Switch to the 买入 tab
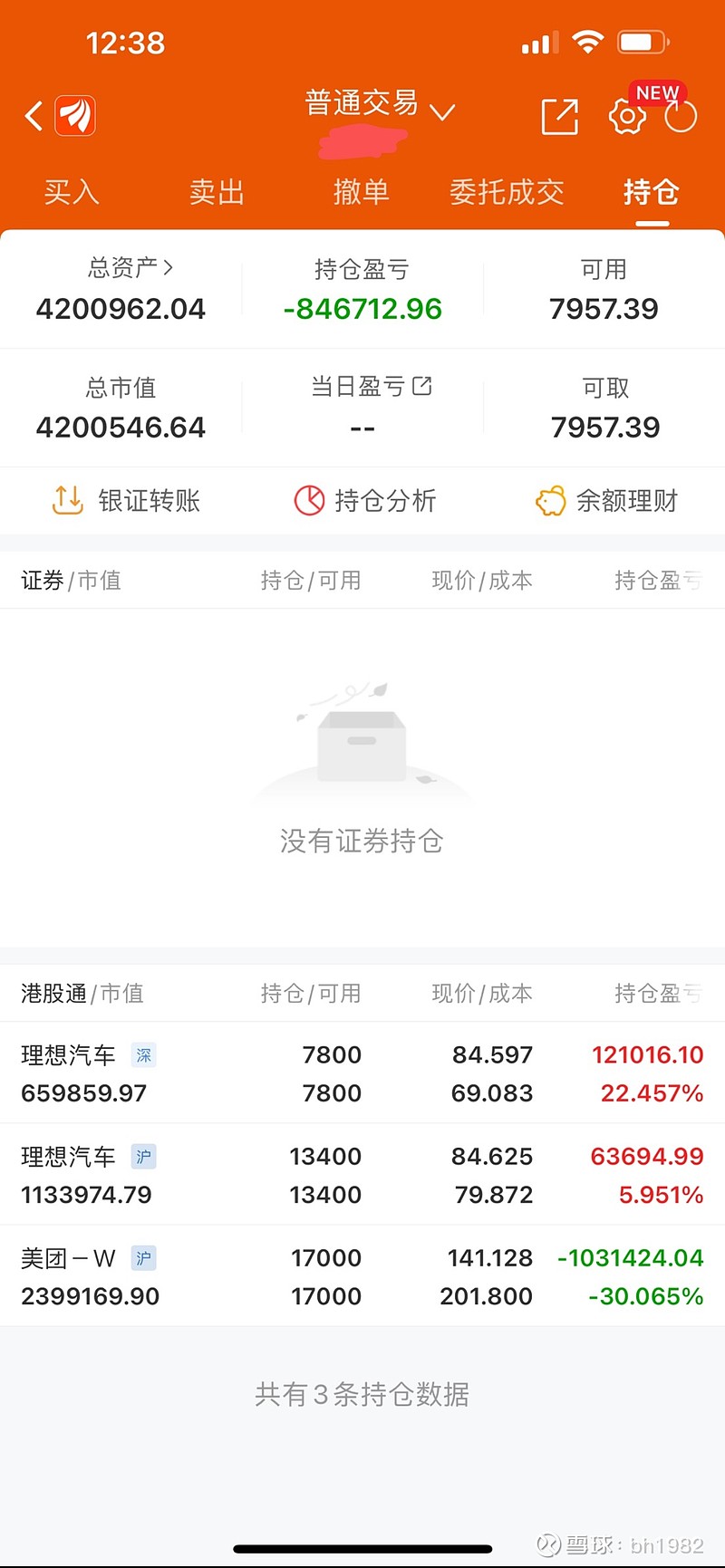Viewport: 725px width, 1568px height. (x=72, y=192)
